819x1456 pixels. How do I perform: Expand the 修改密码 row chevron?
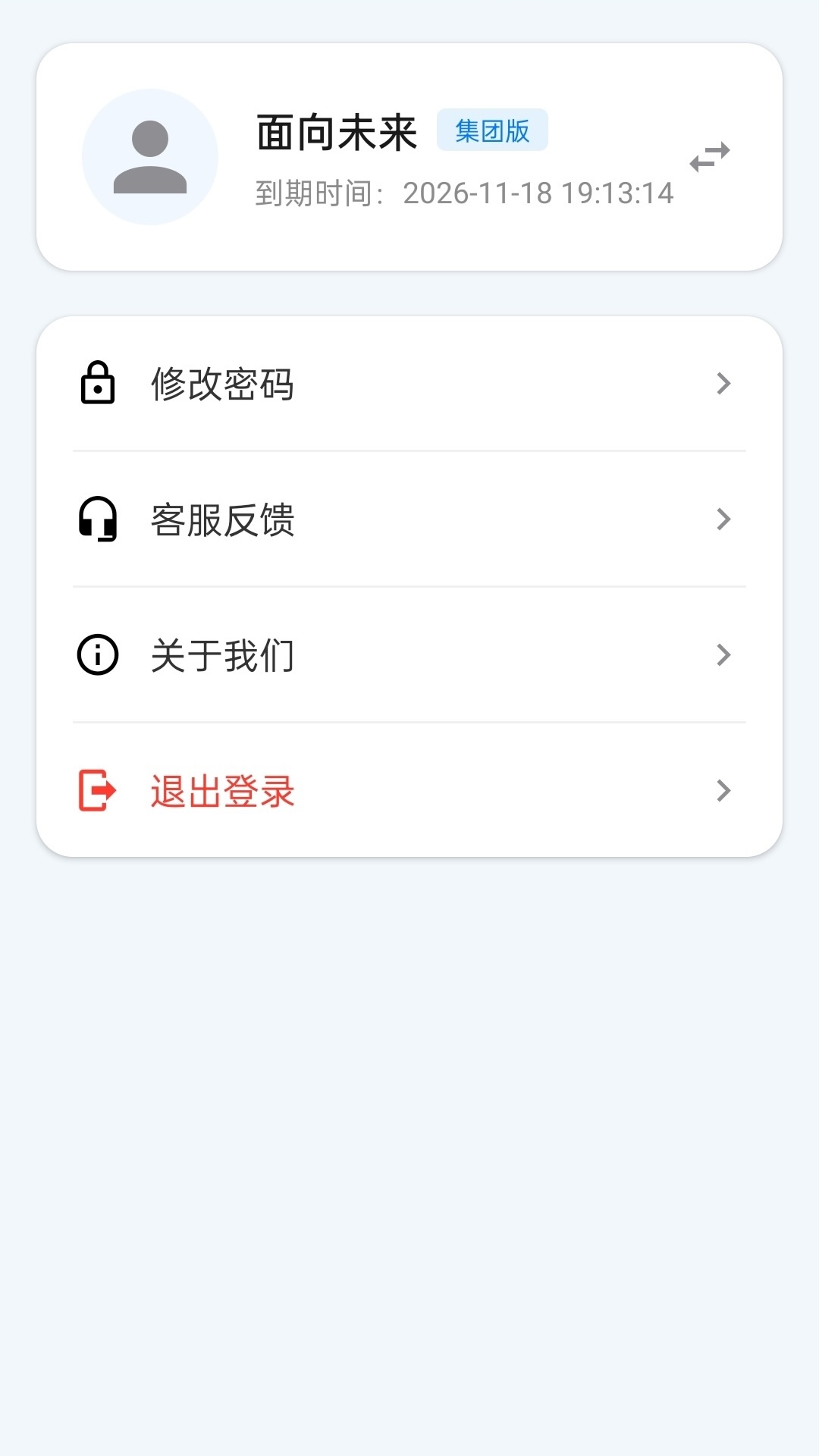(723, 384)
